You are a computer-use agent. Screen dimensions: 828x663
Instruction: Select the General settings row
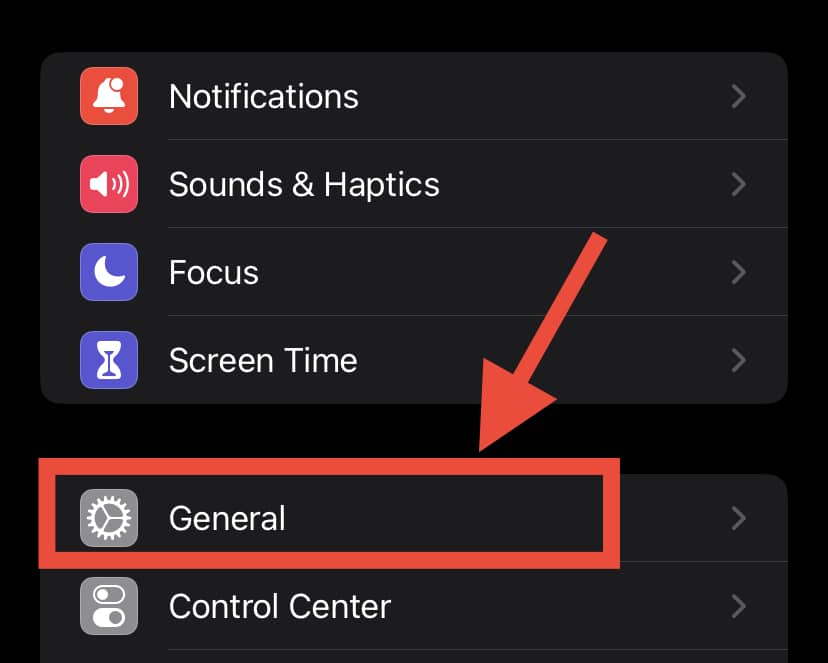coord(228,518)
